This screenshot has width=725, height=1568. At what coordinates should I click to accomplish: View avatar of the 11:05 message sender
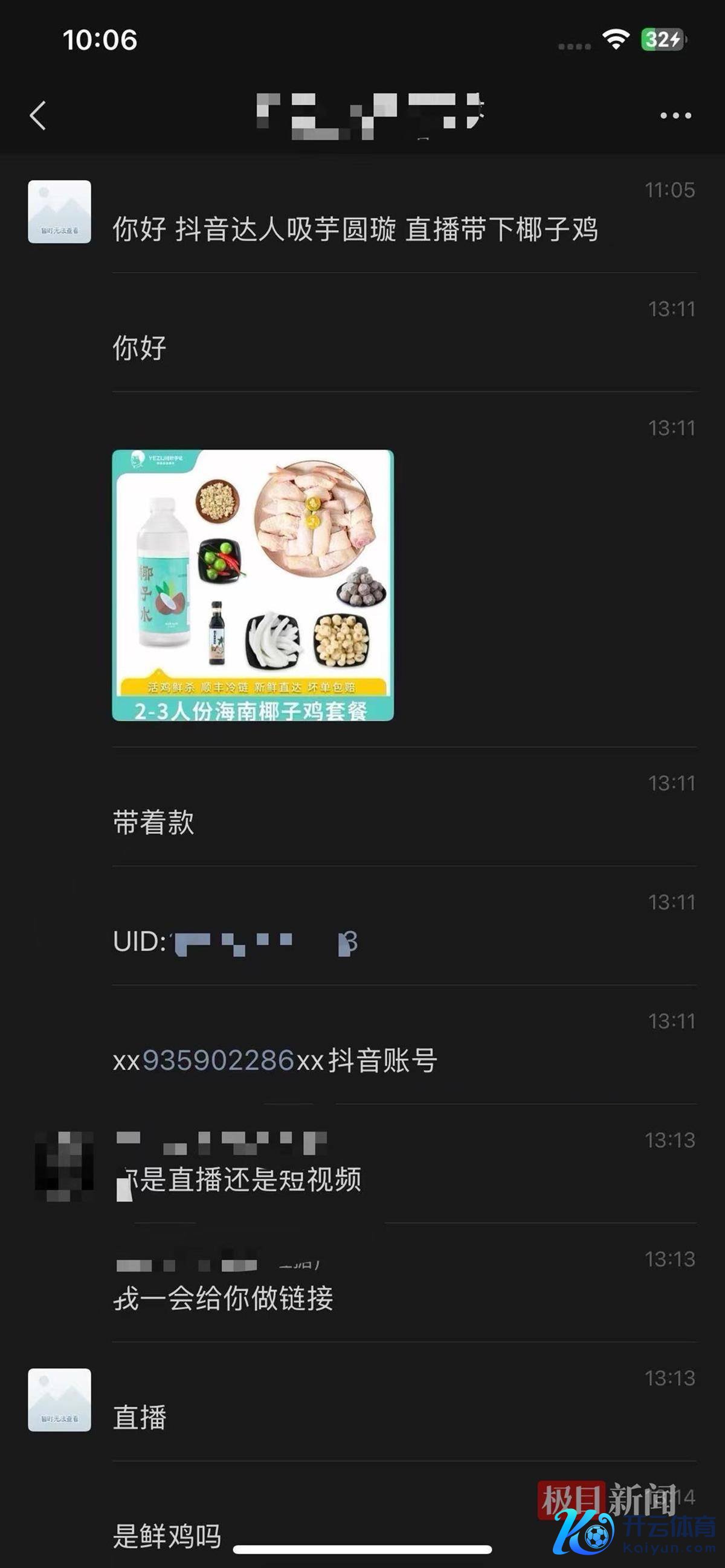(x=60, y=211)
